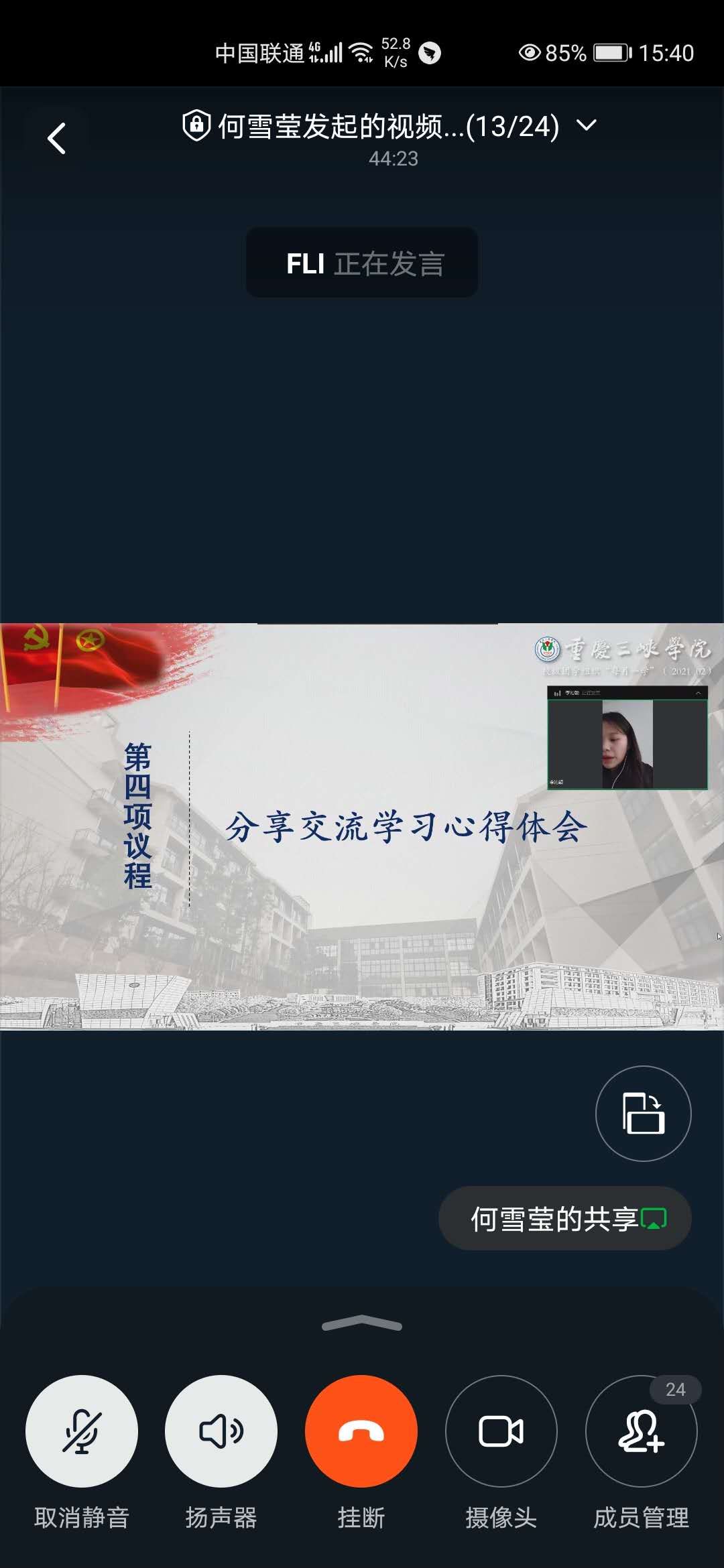The height and width of the screenshot is (1568, 724).
Task: Expand the bottom control panel handle
Action: [362, 1323]
